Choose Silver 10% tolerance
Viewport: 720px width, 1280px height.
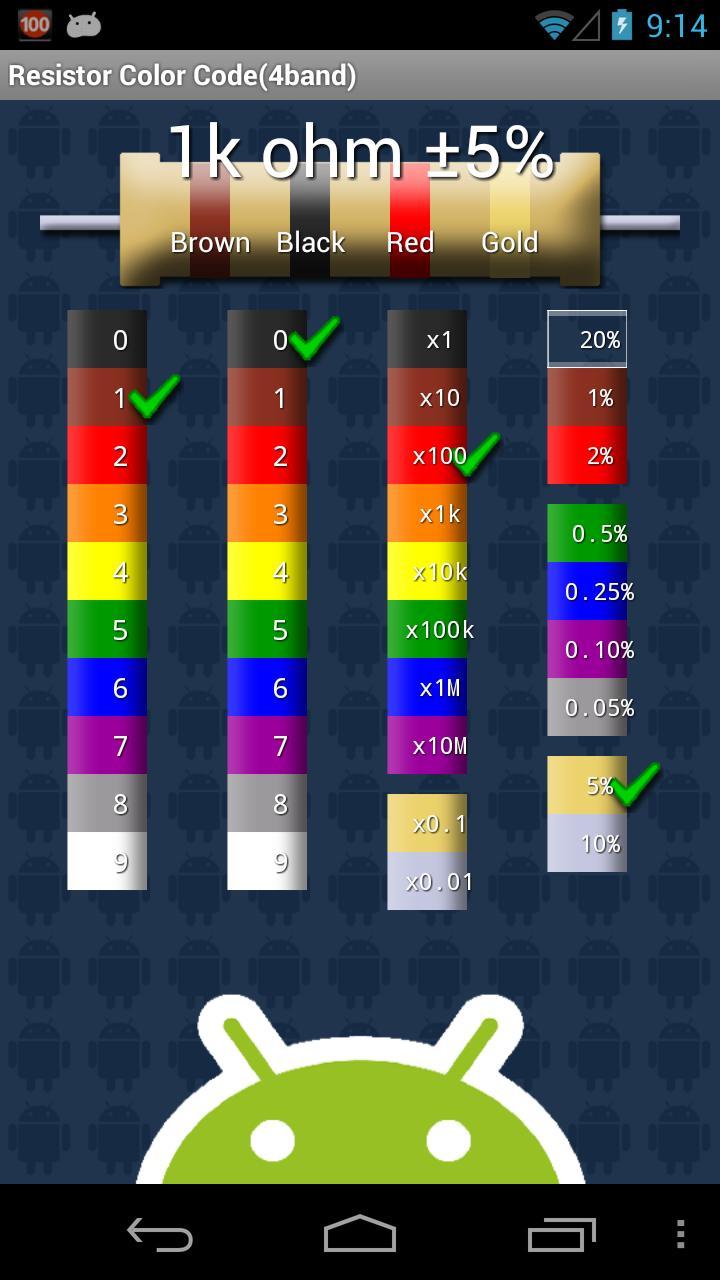[x=587, y=844]
